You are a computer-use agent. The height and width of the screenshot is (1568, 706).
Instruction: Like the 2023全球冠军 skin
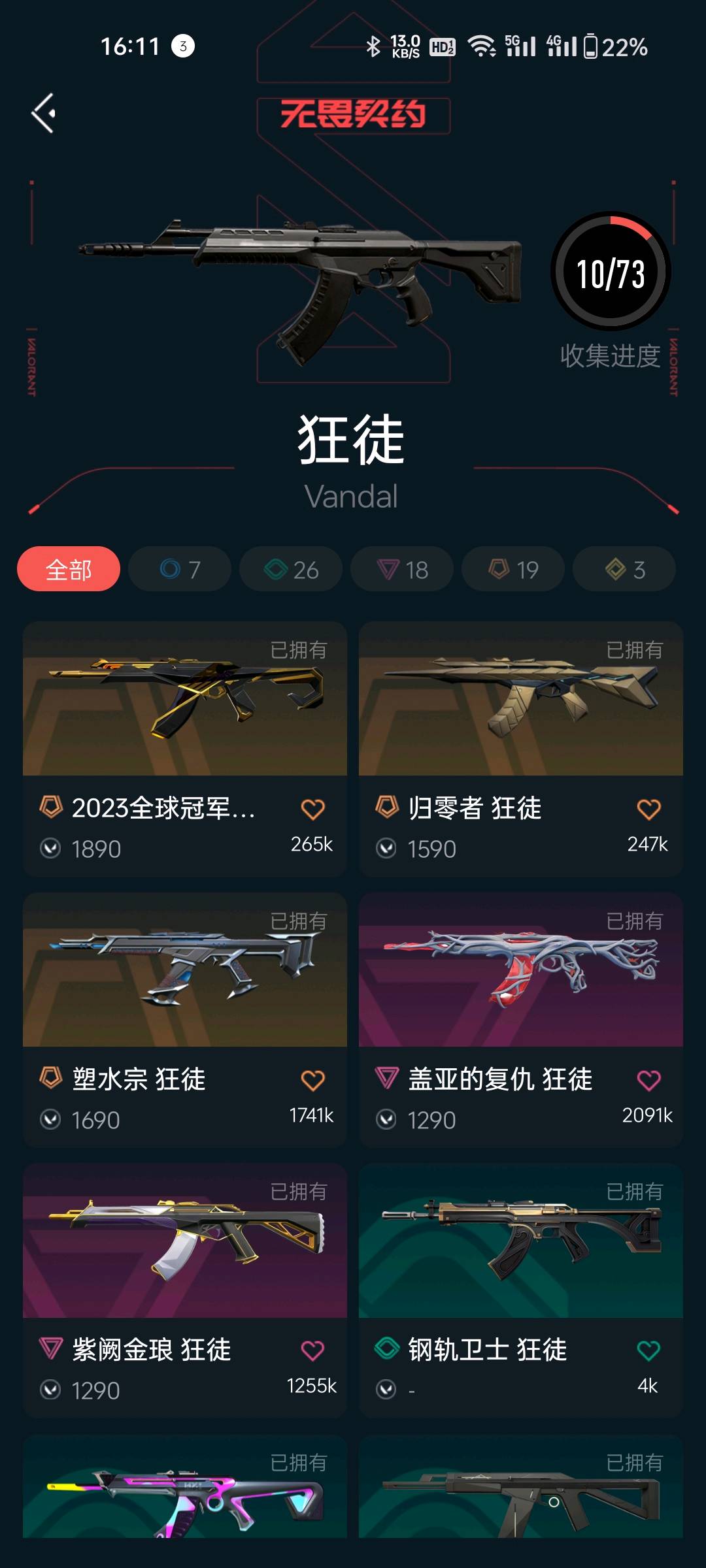point(312,809)
